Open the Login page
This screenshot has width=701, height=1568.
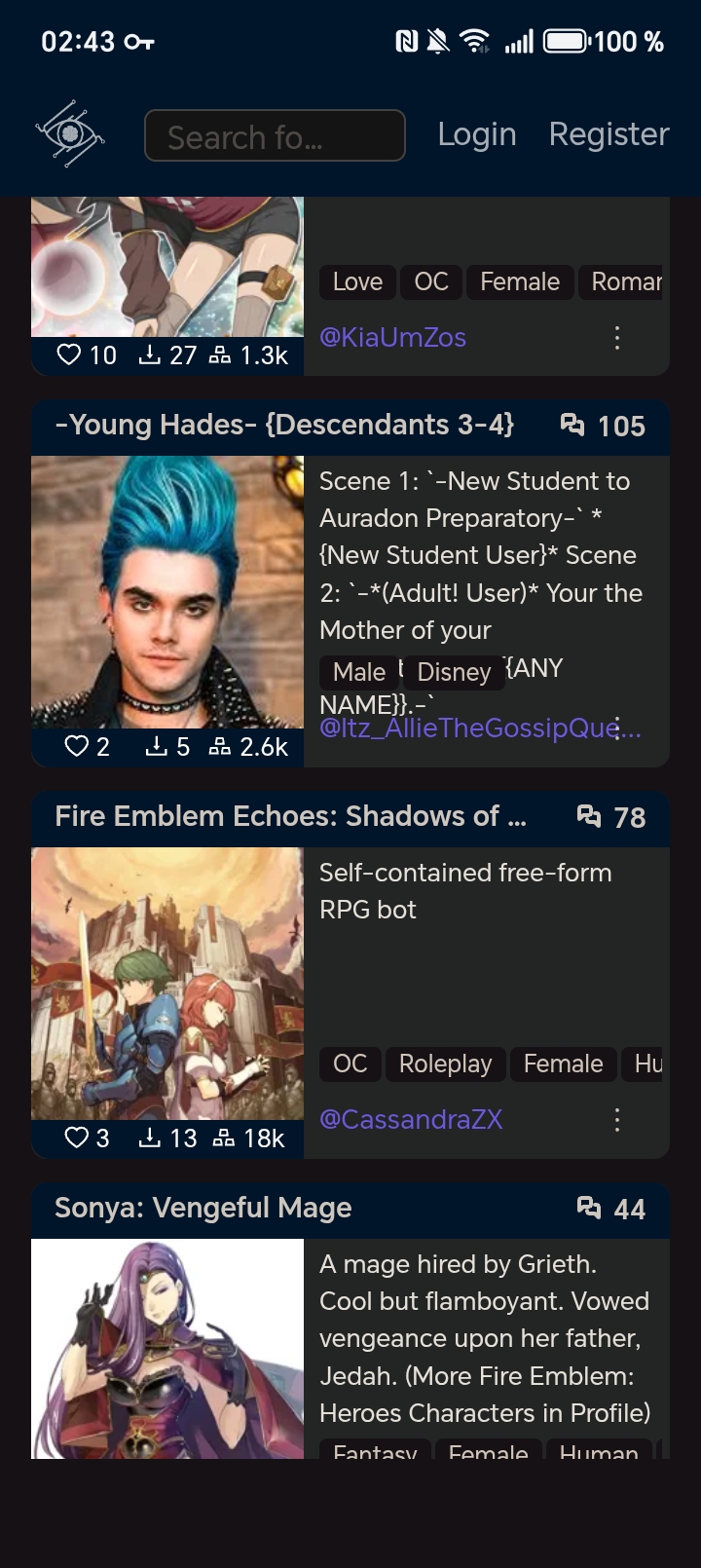[476, 134]
